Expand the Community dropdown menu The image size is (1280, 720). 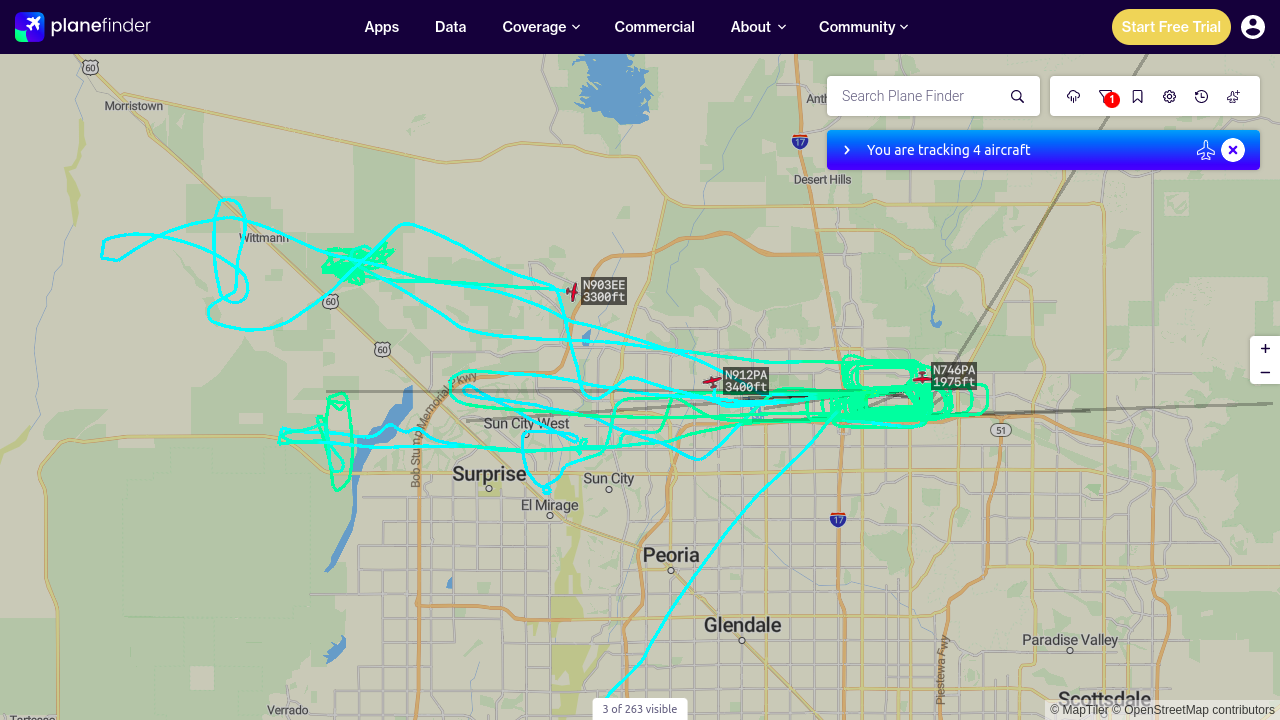863,27
